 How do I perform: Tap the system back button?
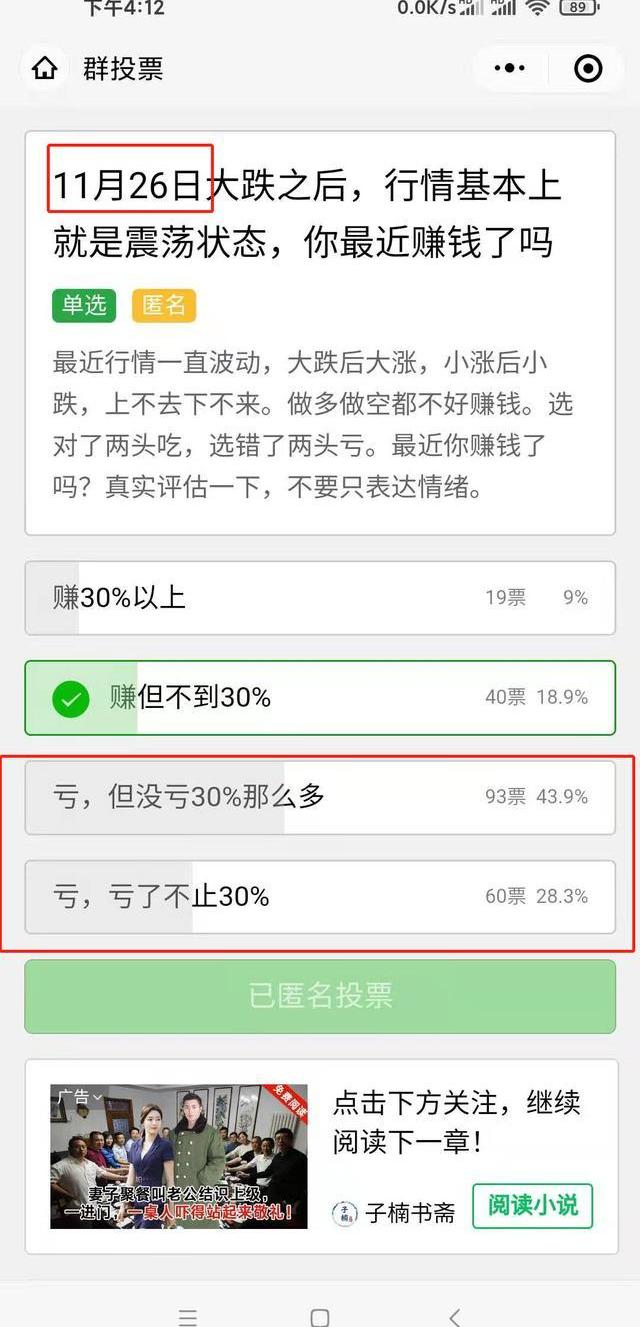pos(455,1316)
